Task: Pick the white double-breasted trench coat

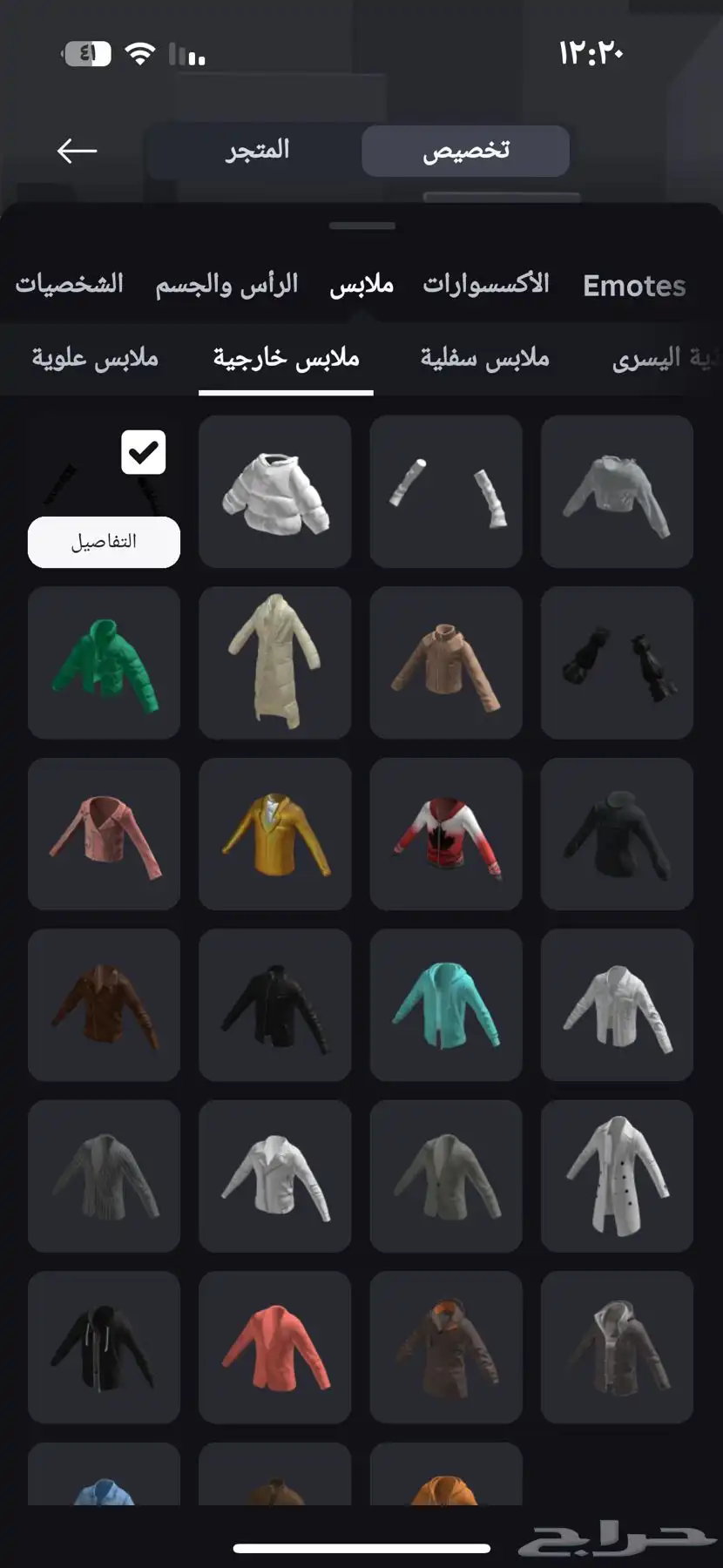Action: [617, 1175]
